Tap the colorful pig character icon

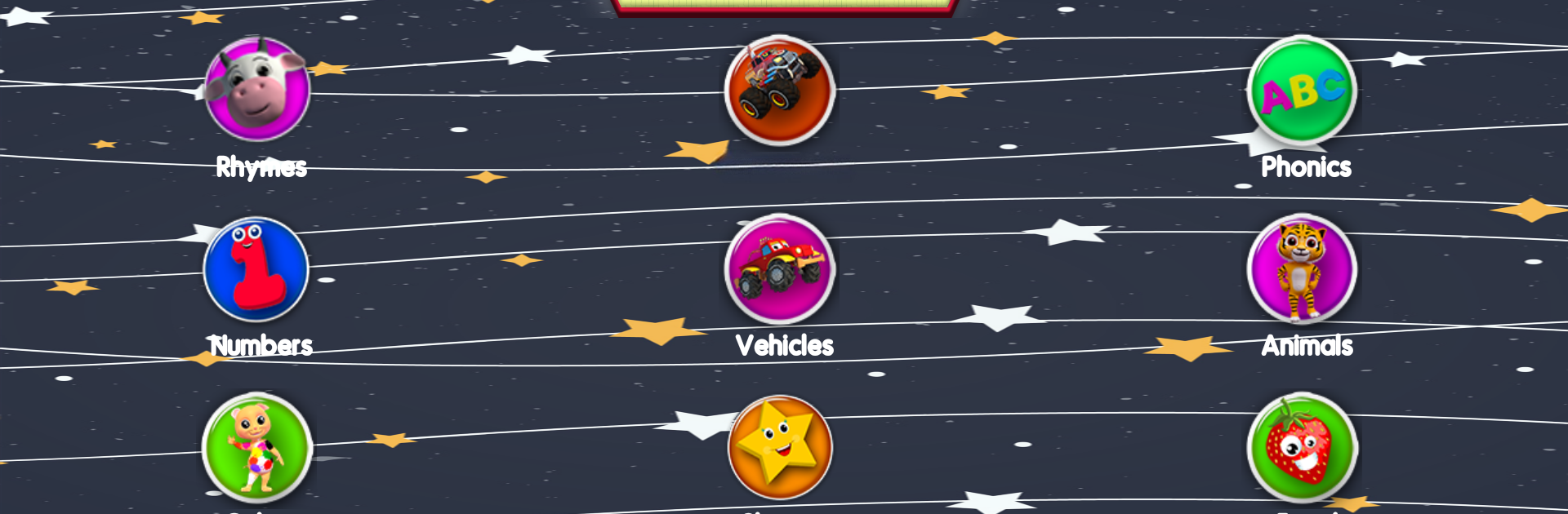click(256, 447)
